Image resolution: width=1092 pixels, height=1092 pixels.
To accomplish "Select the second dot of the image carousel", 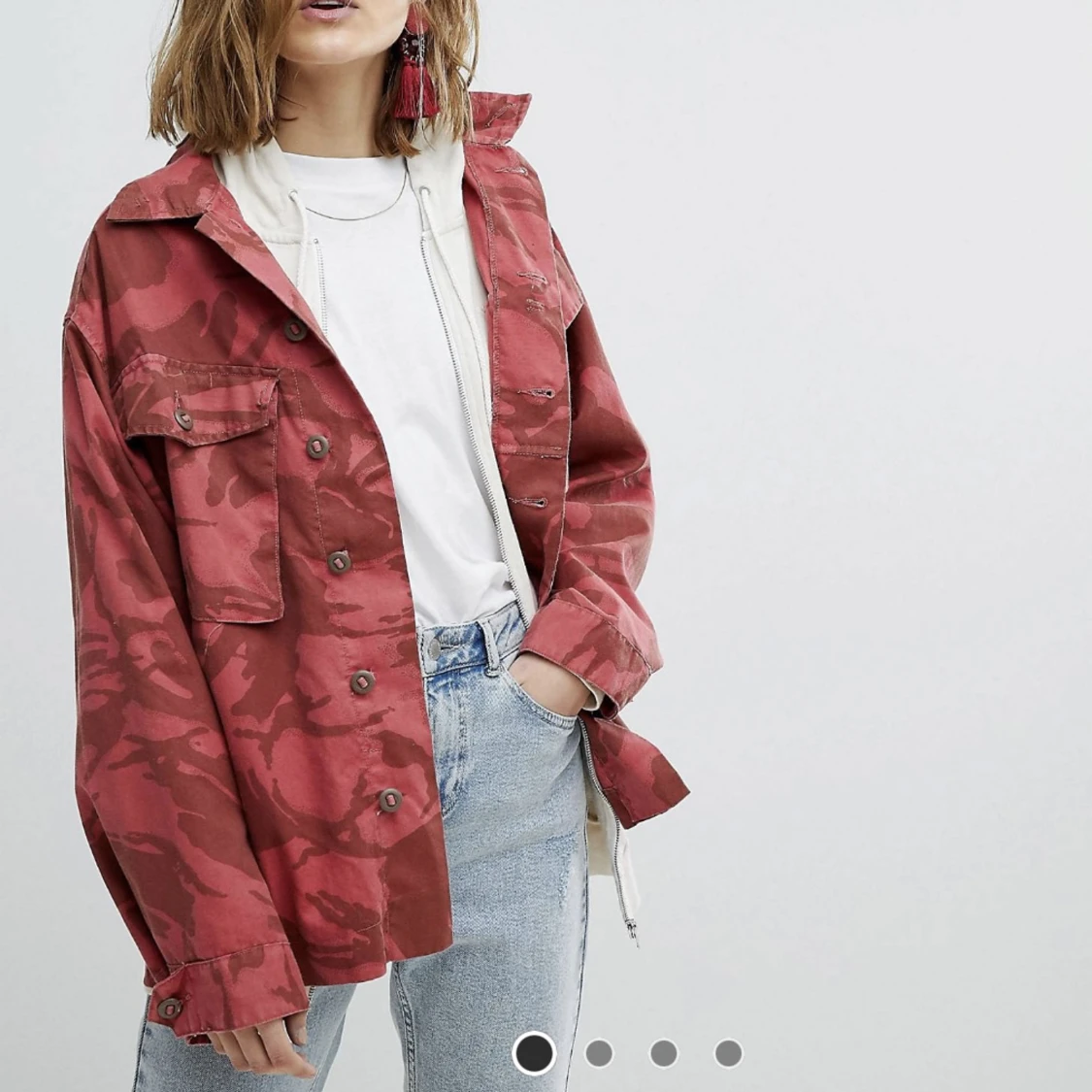I will (x=599, y=1053).
